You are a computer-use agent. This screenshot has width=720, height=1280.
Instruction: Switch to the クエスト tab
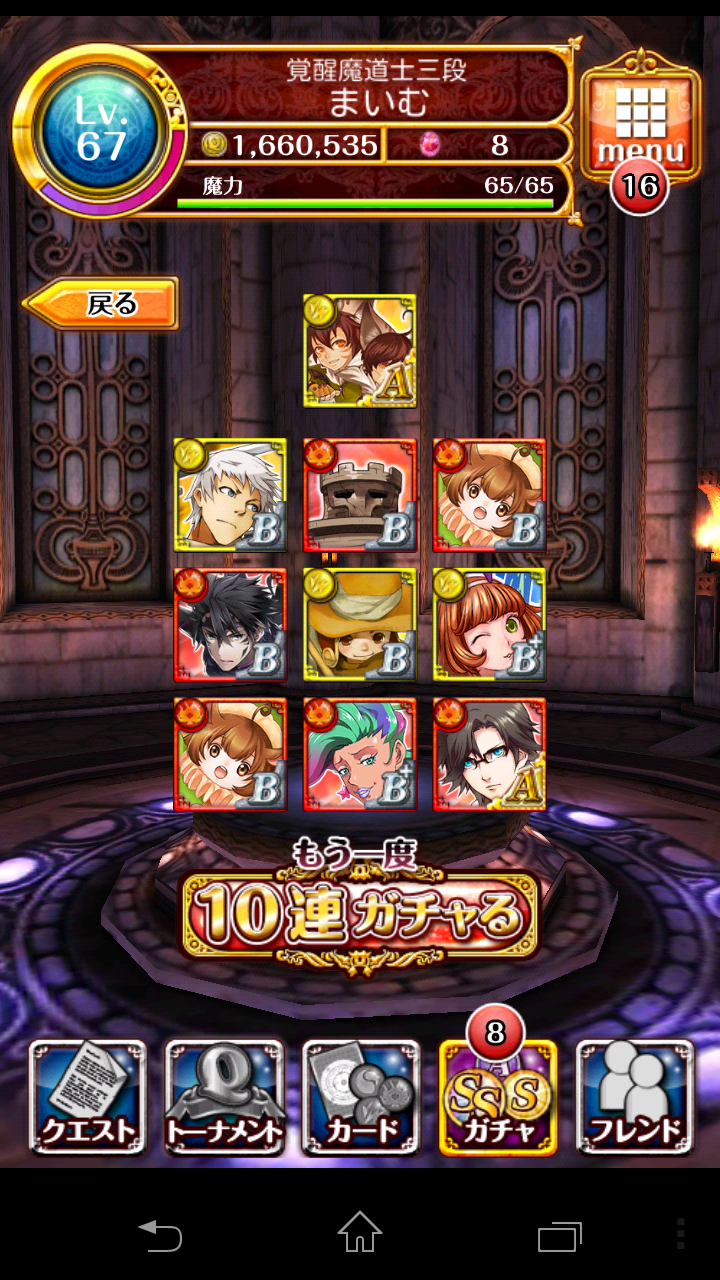click(x=88, y=1097)
